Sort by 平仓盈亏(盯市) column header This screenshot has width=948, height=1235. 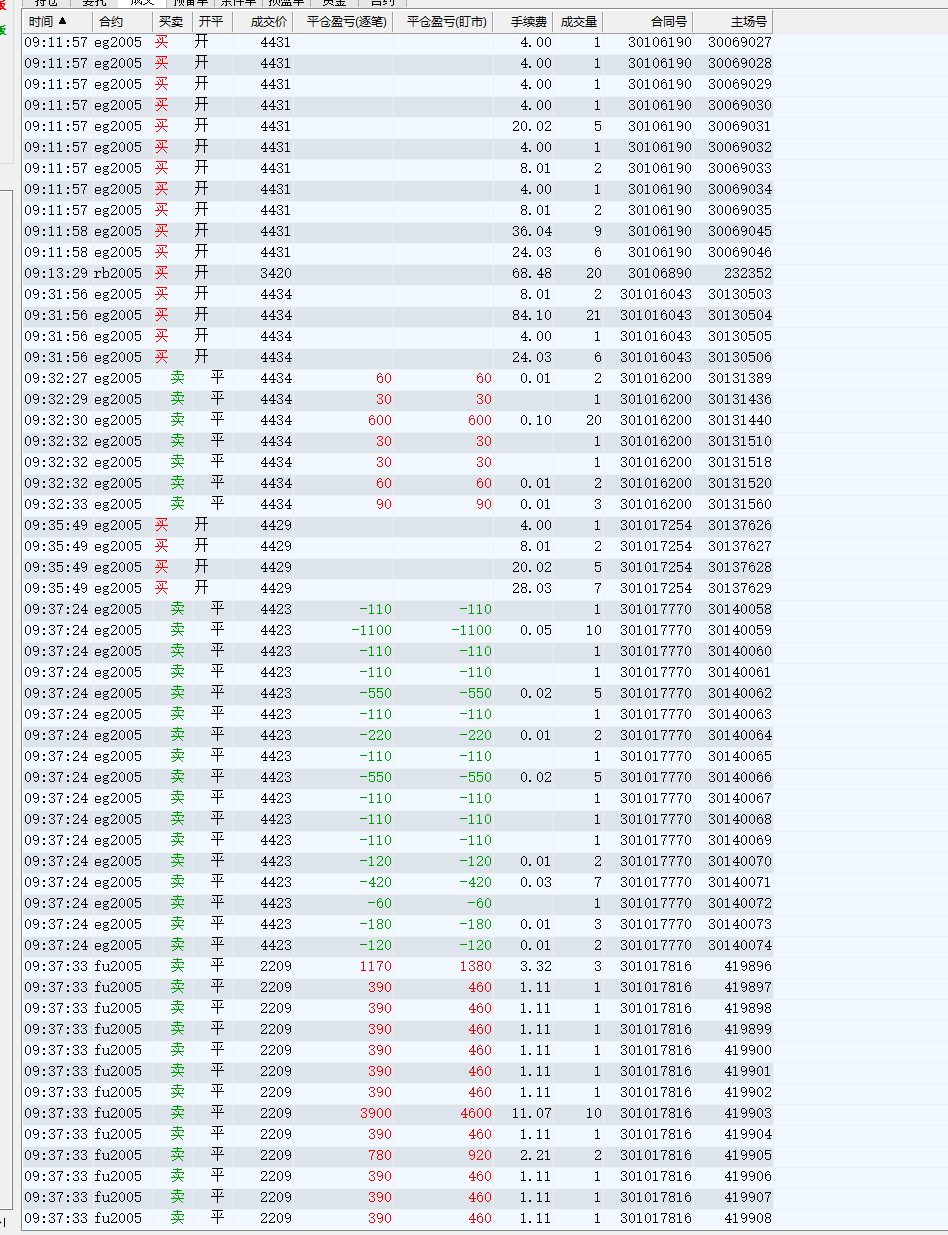click(x=443, y=21)
